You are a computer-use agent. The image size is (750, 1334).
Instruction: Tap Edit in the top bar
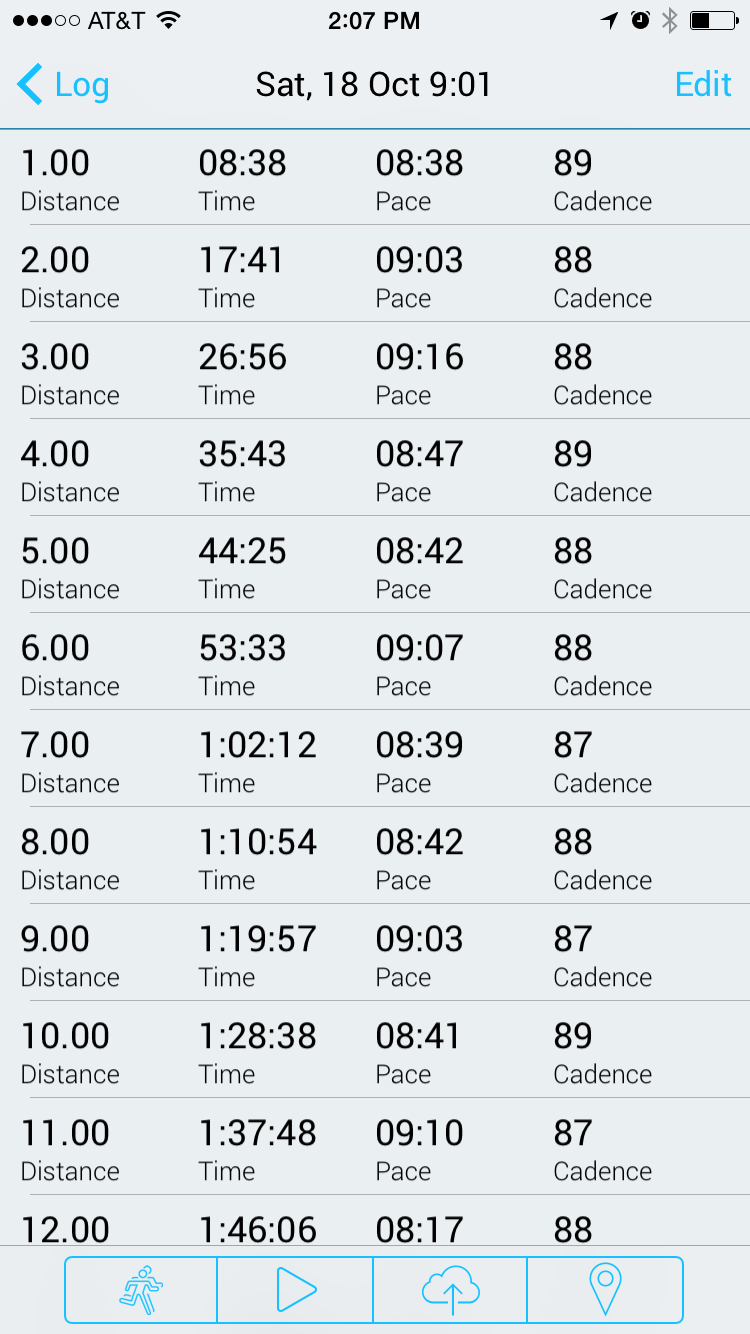pyautogui.click(x=703, y=85)
